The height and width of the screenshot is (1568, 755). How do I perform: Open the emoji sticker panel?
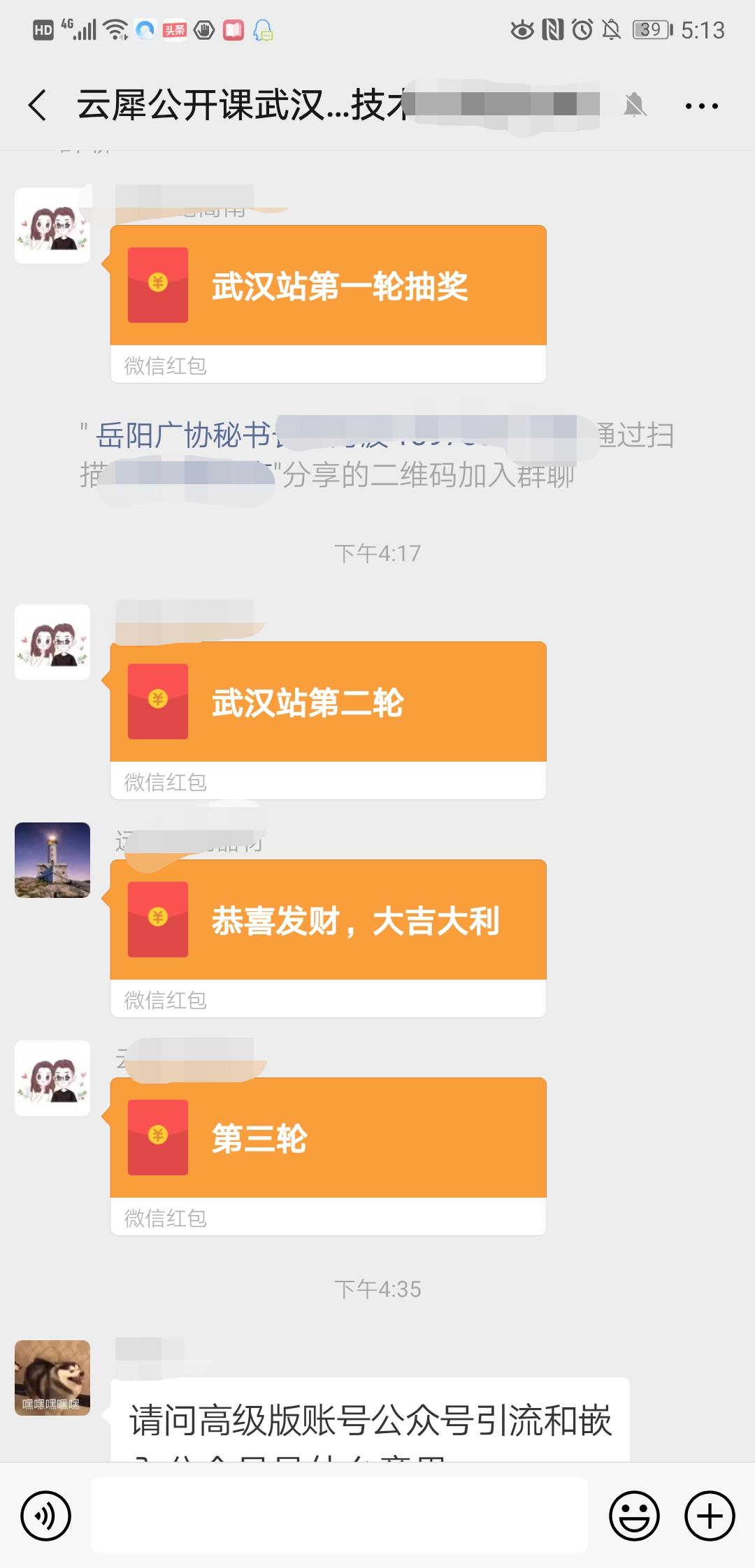coord(634,1516)
